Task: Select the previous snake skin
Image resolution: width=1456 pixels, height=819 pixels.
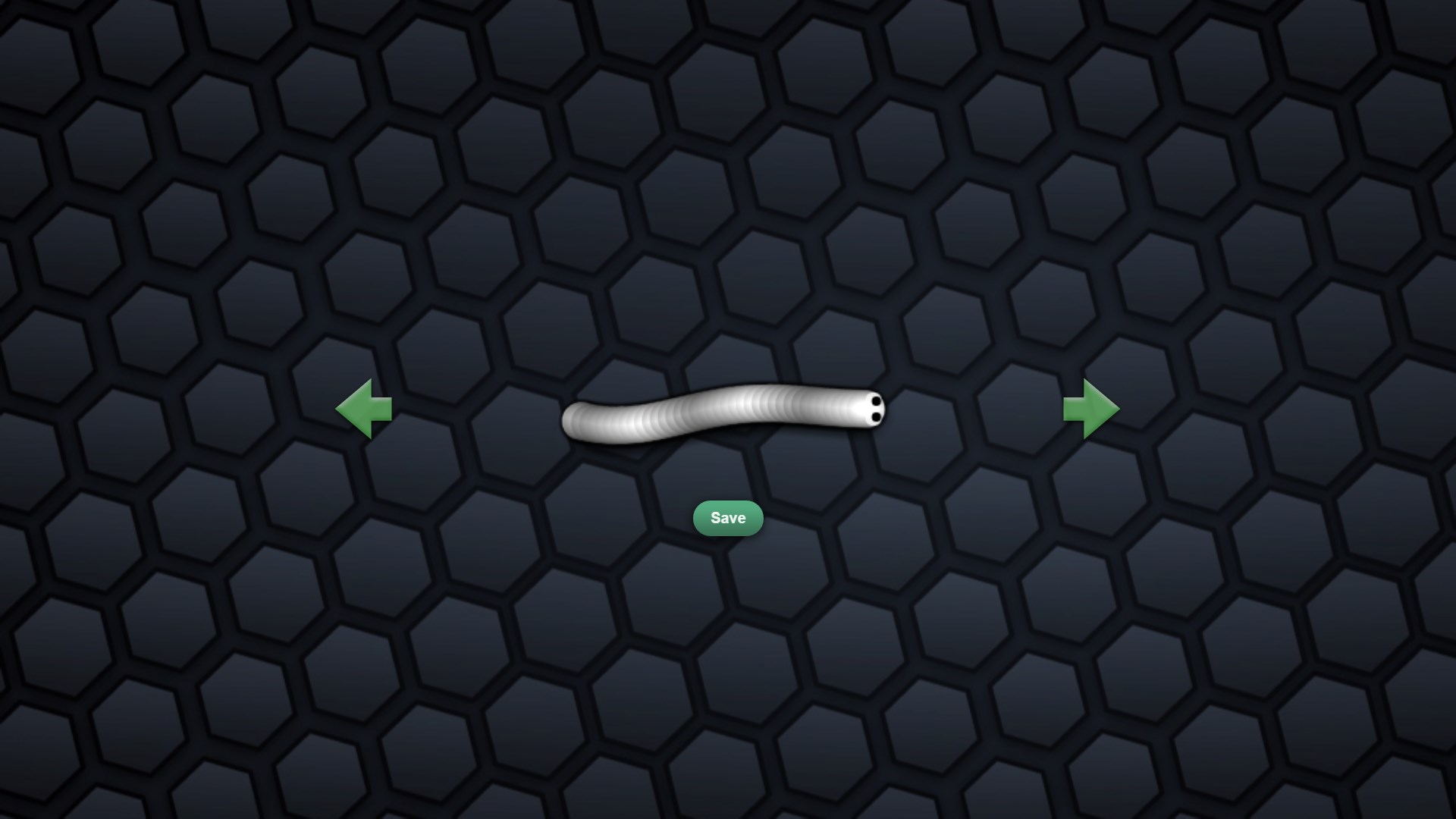Action: click(364, 409)
